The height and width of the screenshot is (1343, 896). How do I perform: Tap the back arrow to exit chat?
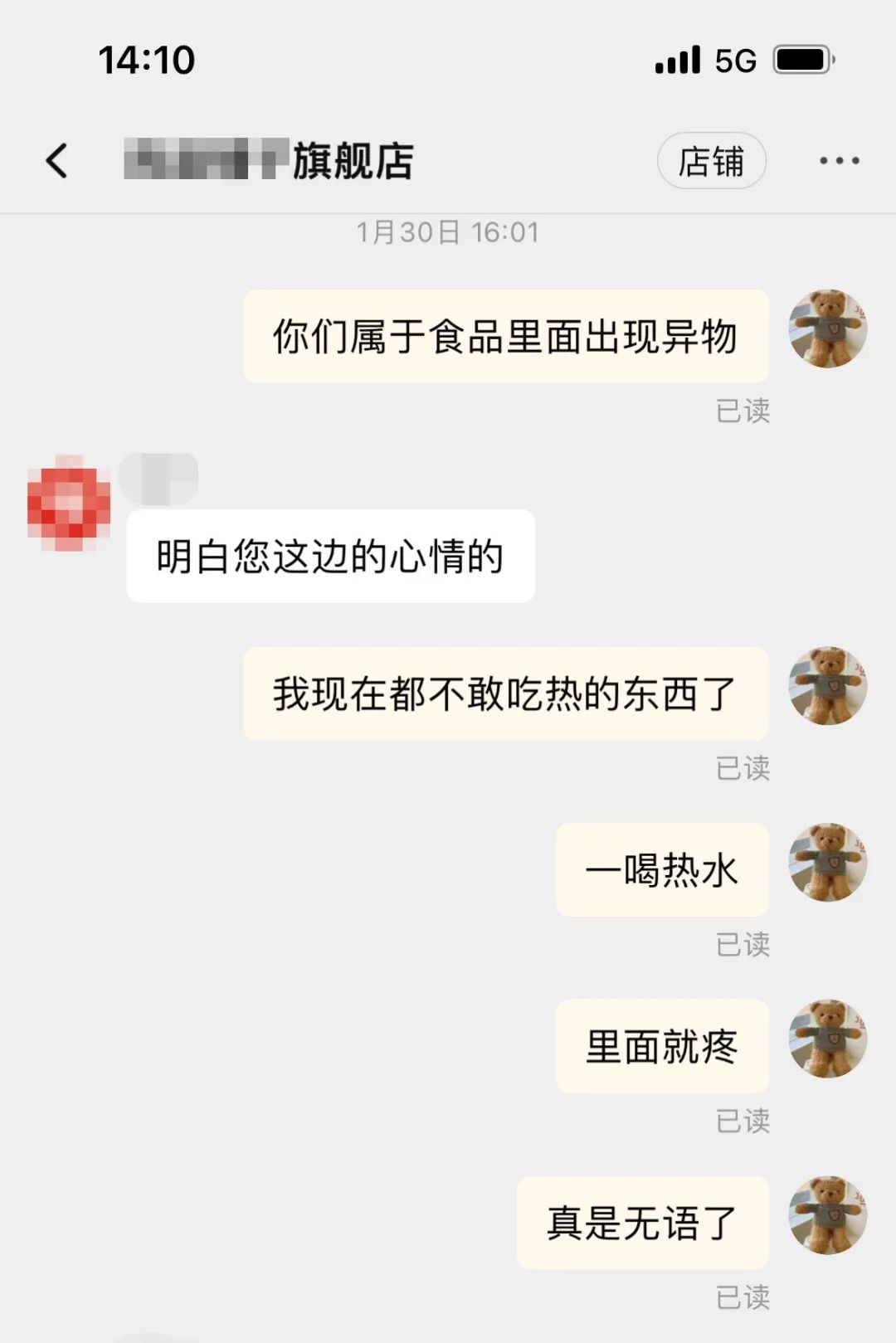(56, 160)
